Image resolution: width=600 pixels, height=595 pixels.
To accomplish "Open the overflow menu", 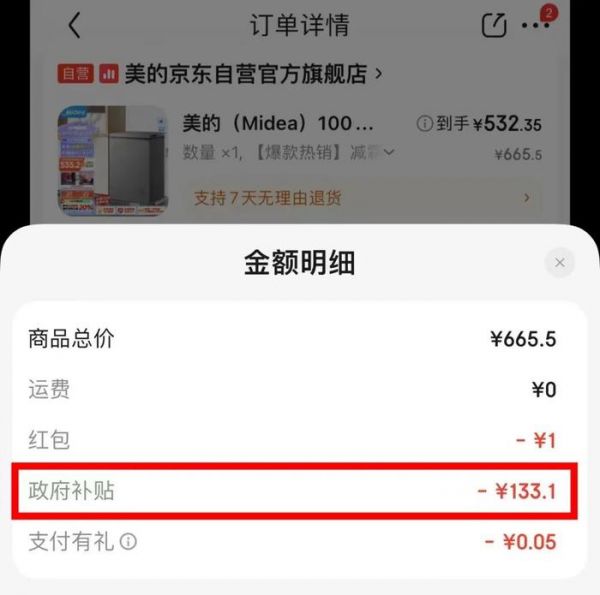I will click(x=536, y=26).
